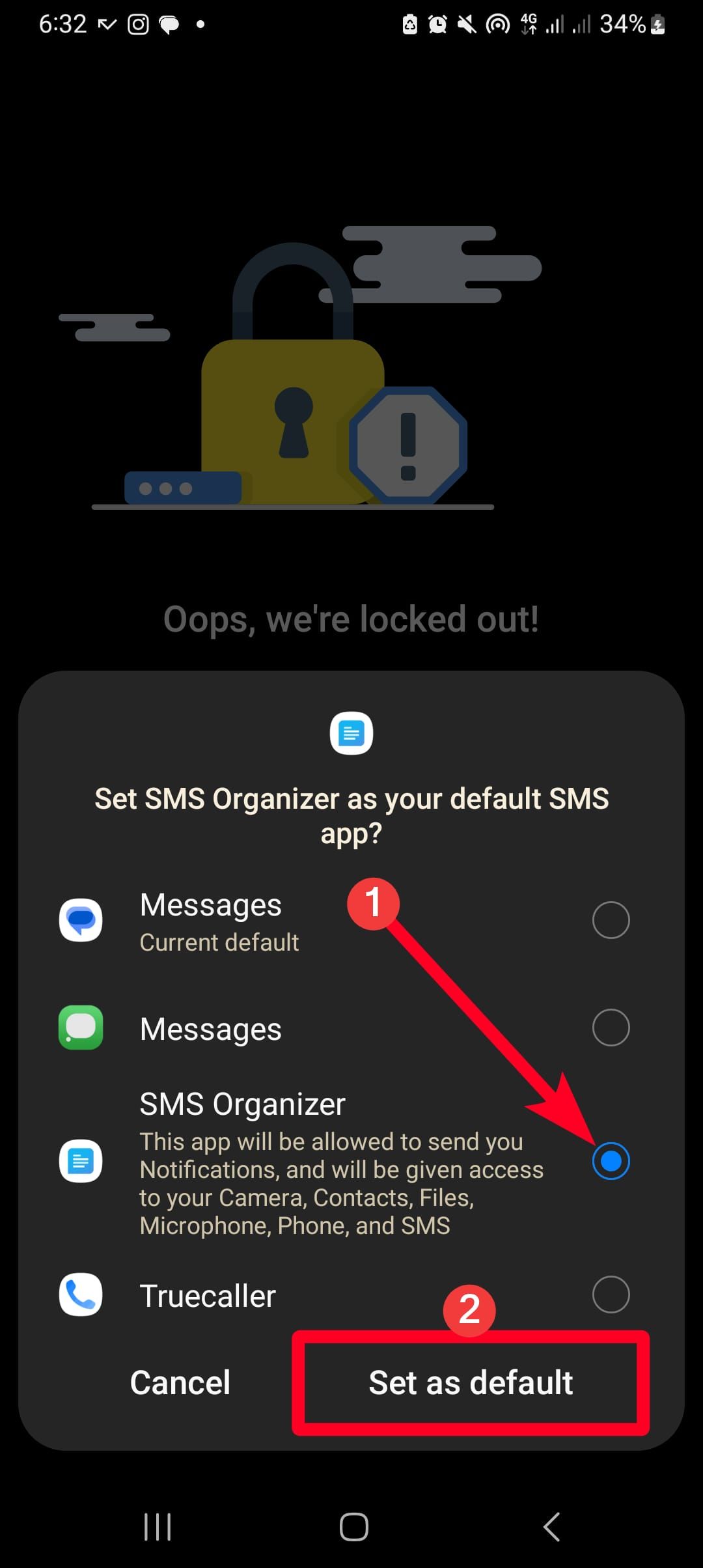Confirm with Set as default

(471, 1383)
